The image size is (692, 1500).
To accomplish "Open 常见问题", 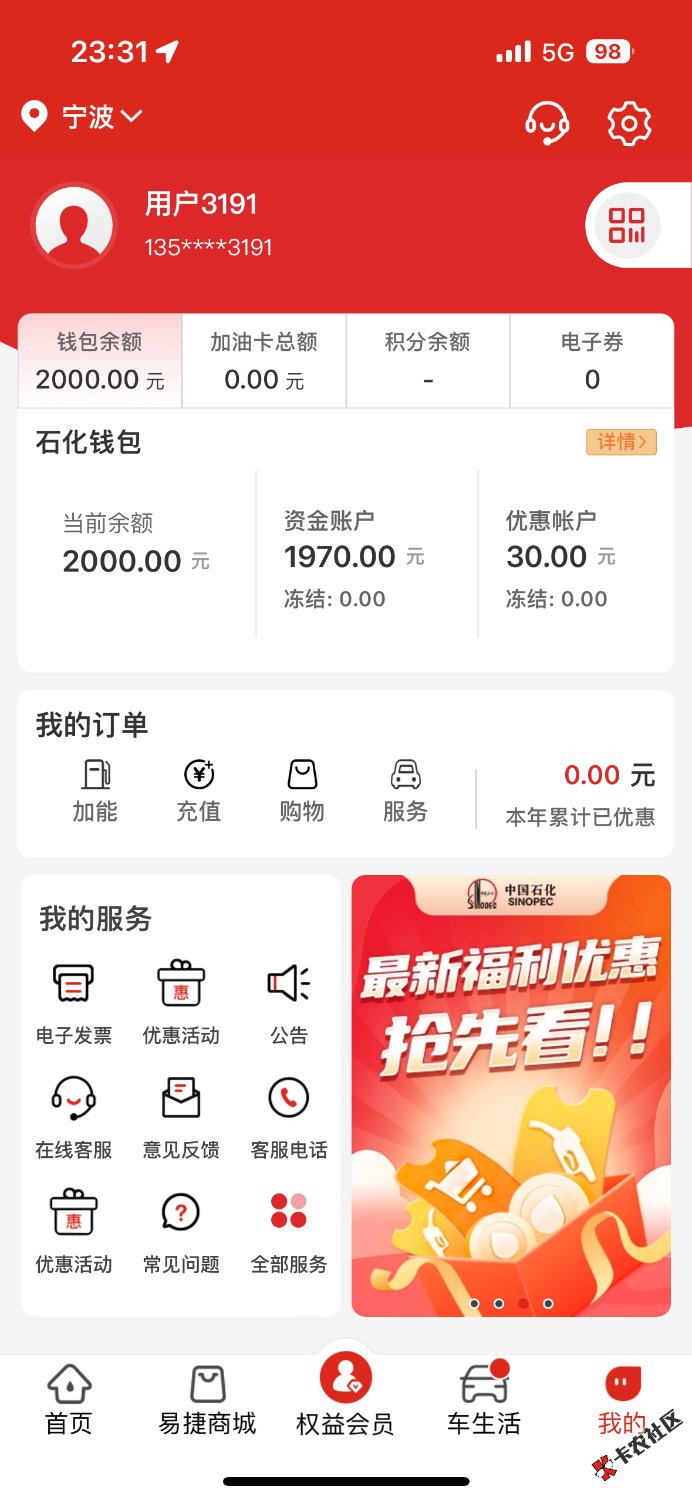I will pyautogui.click(x=181, y=1233).
